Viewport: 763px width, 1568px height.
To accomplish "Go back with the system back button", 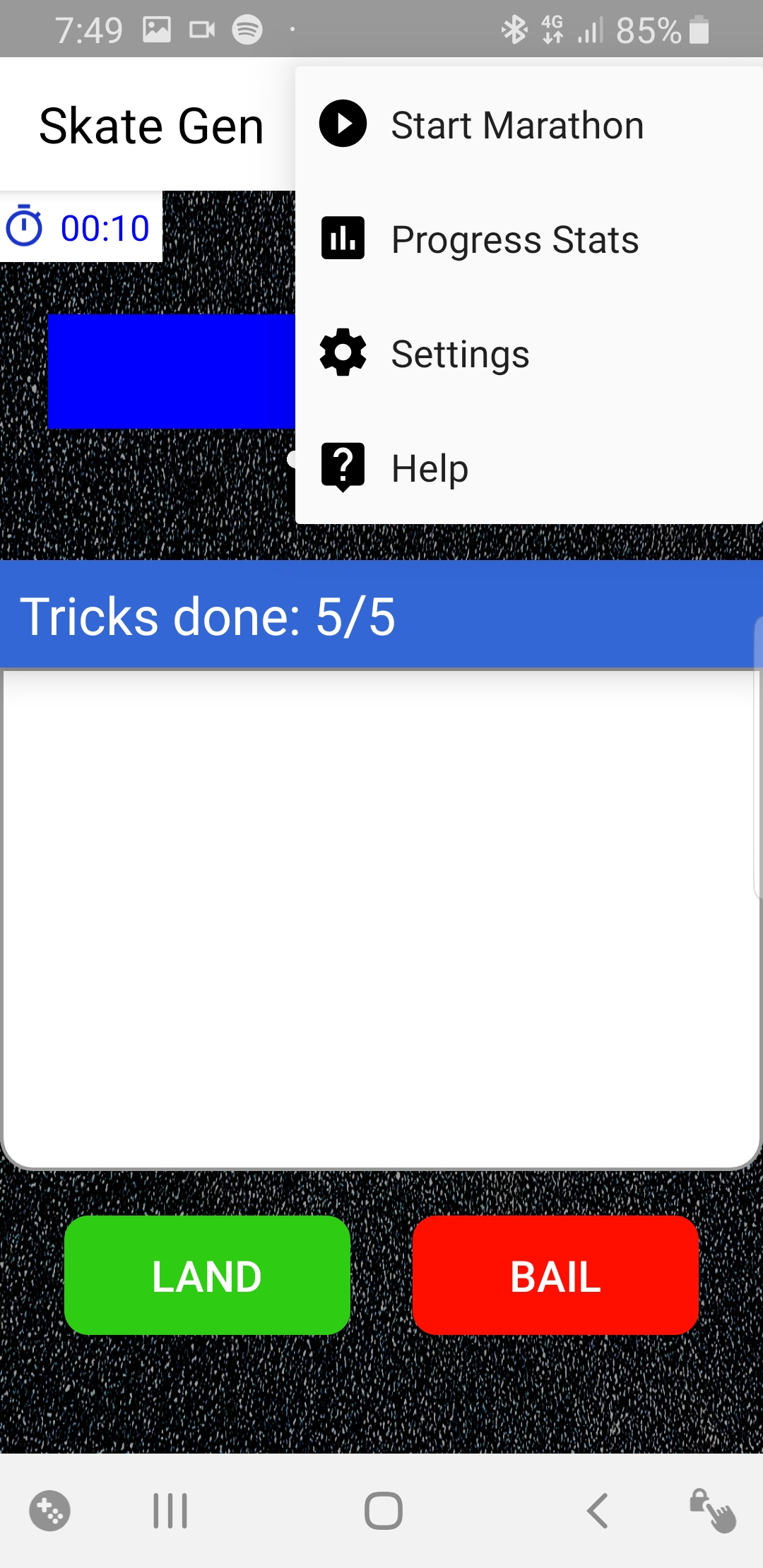I will (598, 1511).
